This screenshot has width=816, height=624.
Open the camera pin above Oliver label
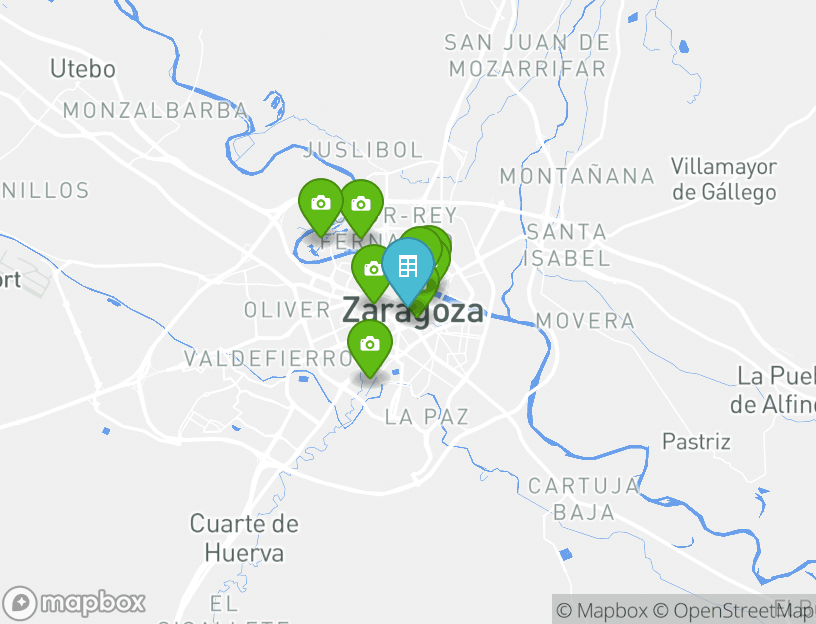click(371, 269)
